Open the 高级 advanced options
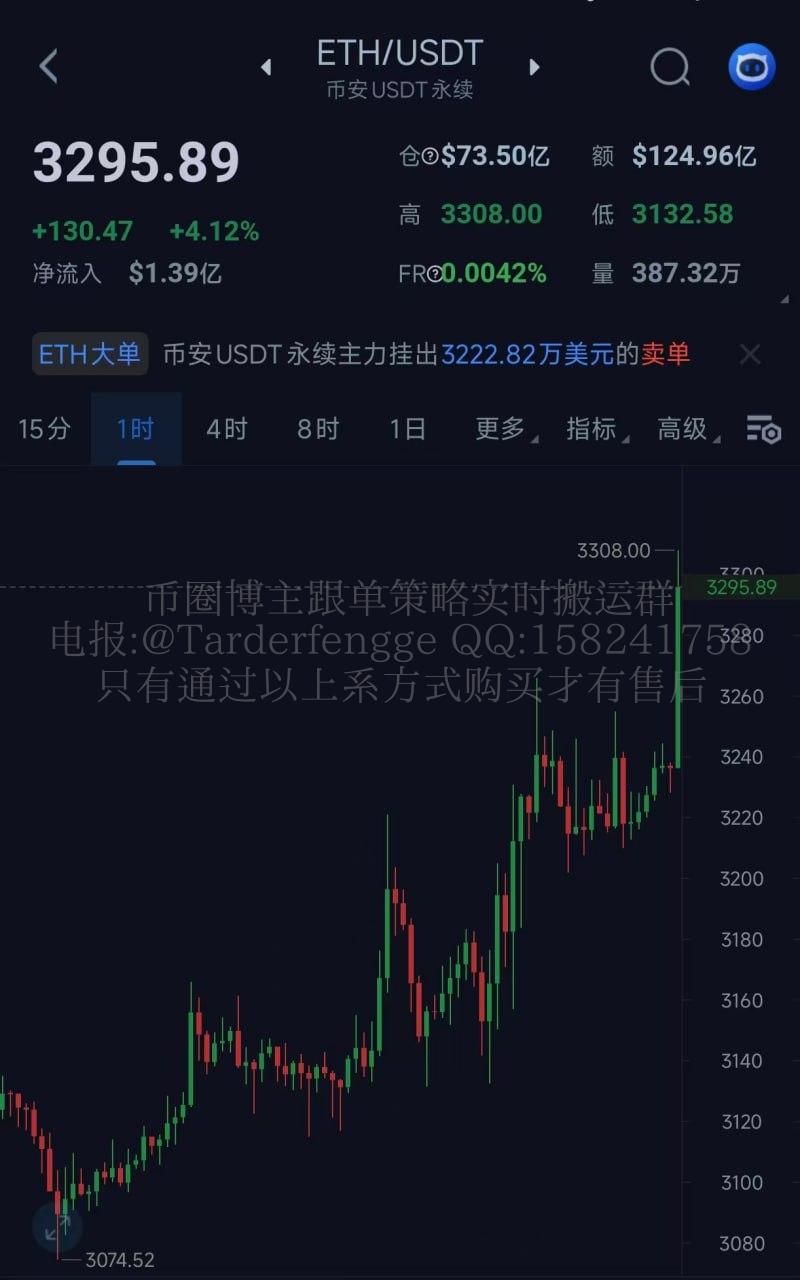This screenshot has width=800, height=1280. pos(685,429)
